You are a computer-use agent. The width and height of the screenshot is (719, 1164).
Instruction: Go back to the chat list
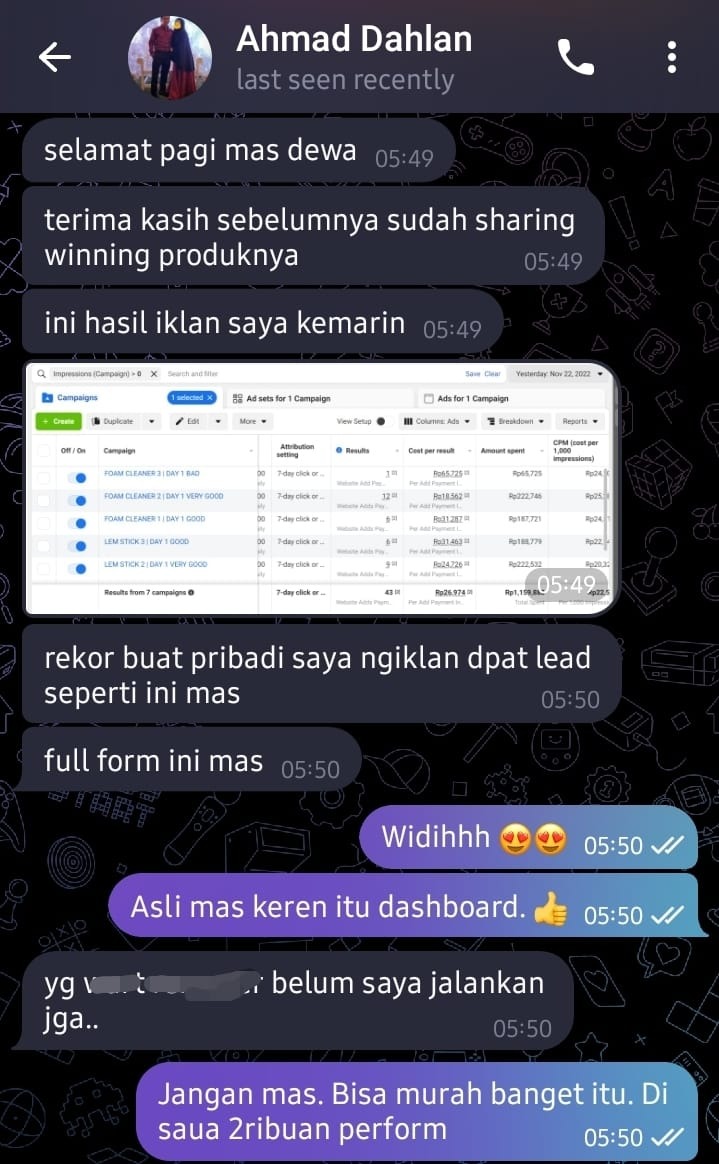click(x=54, y=57)
